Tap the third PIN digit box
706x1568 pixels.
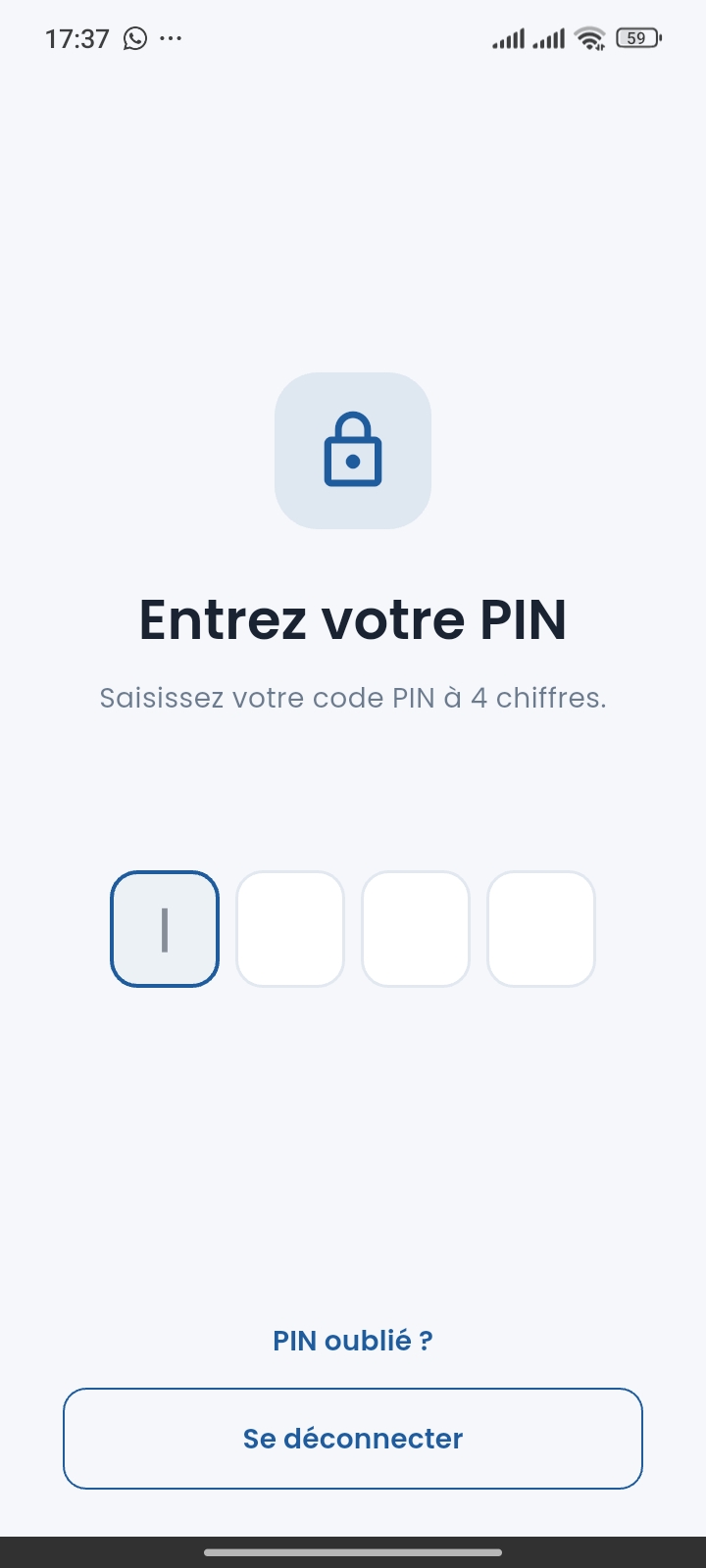(416, 929)
